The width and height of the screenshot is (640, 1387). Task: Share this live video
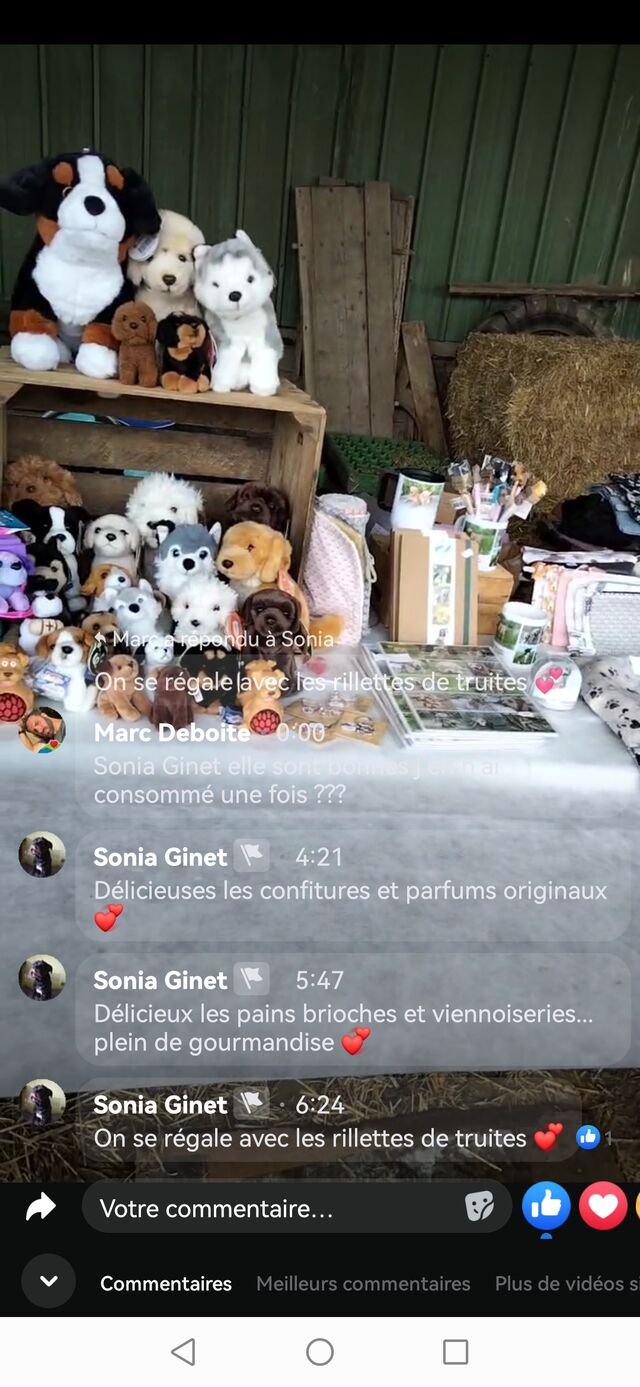[x=41, y=1208]
